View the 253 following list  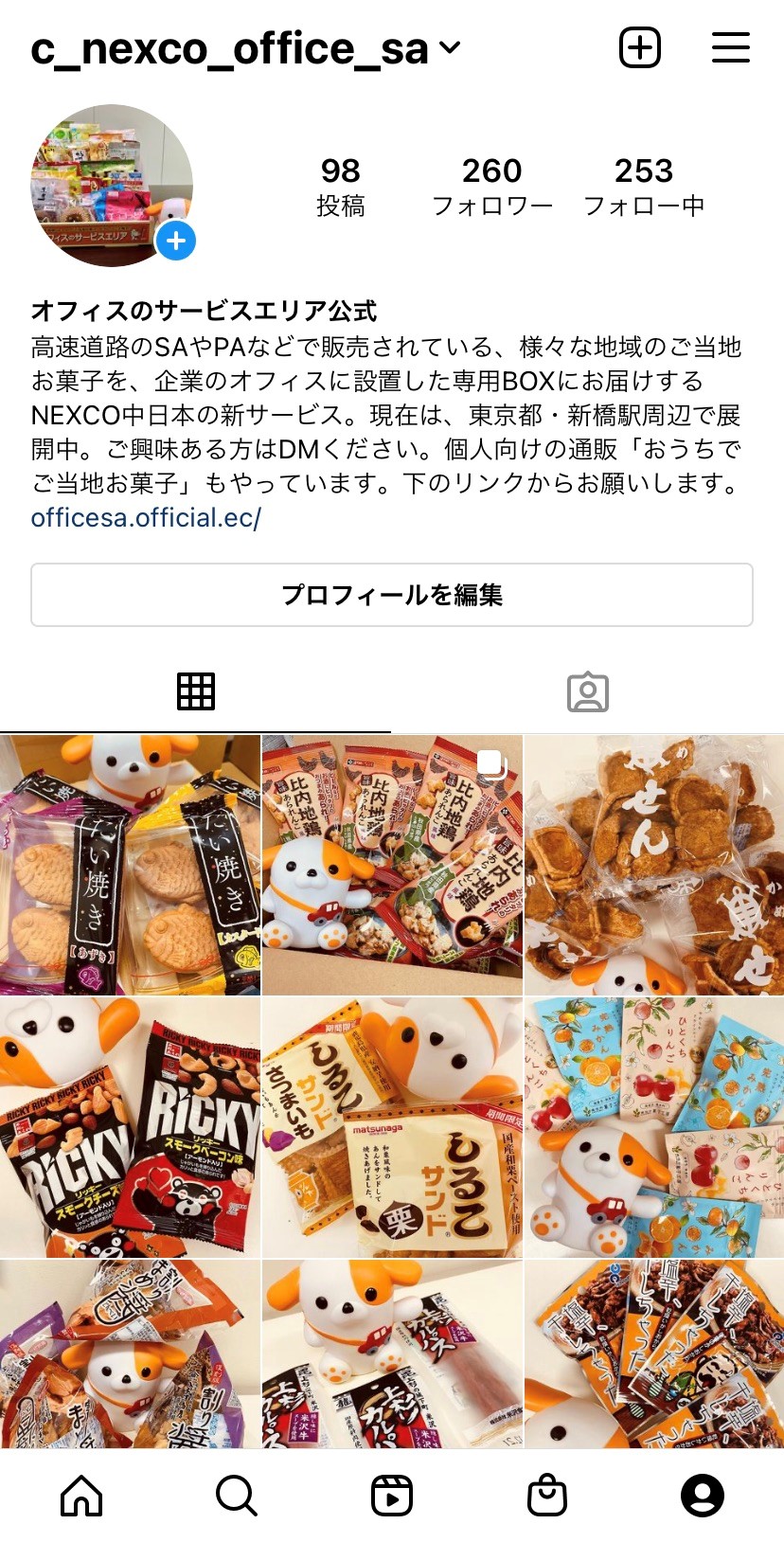tap(644, 187)
